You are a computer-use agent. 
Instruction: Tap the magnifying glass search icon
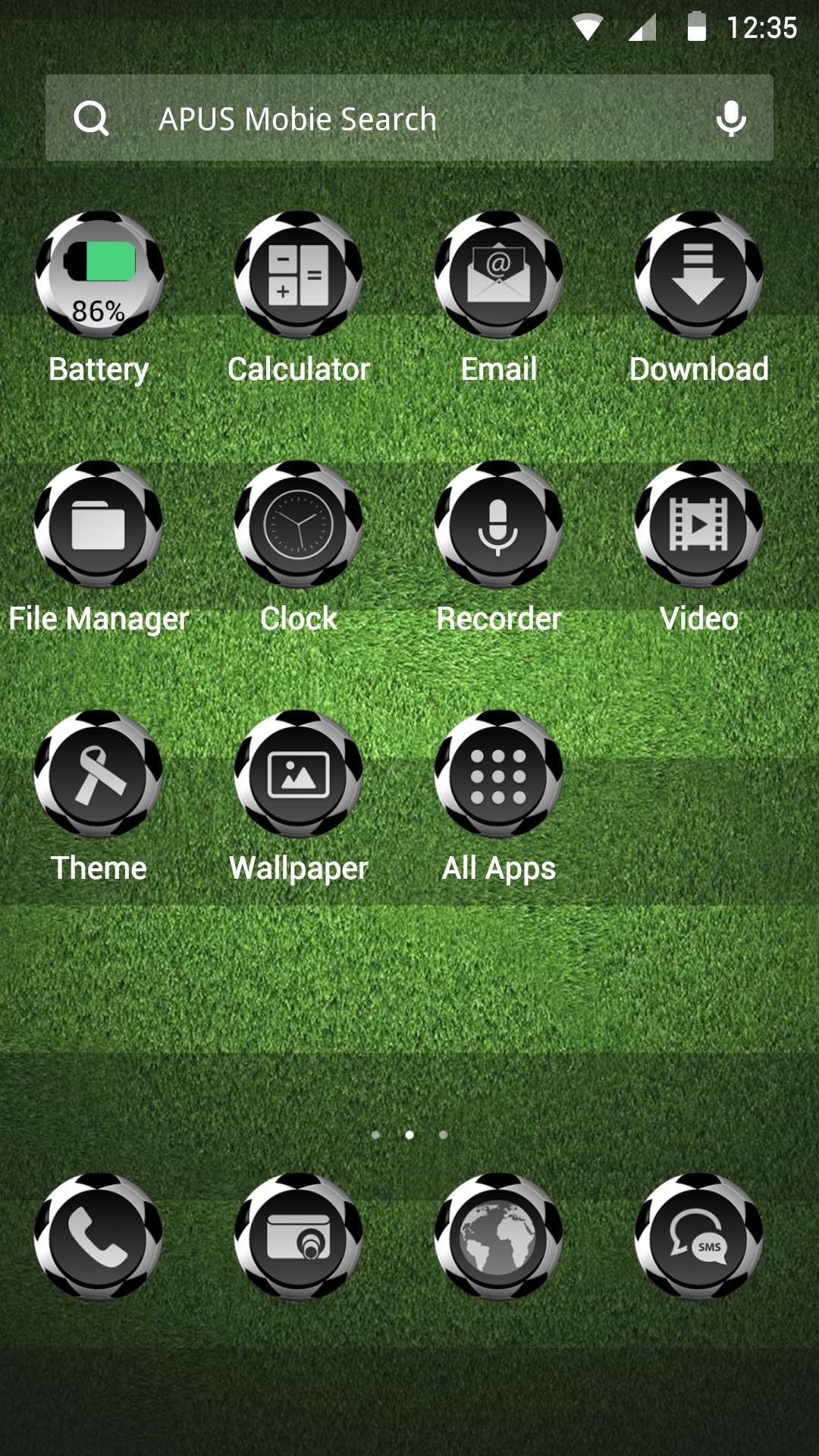(91, 118)
